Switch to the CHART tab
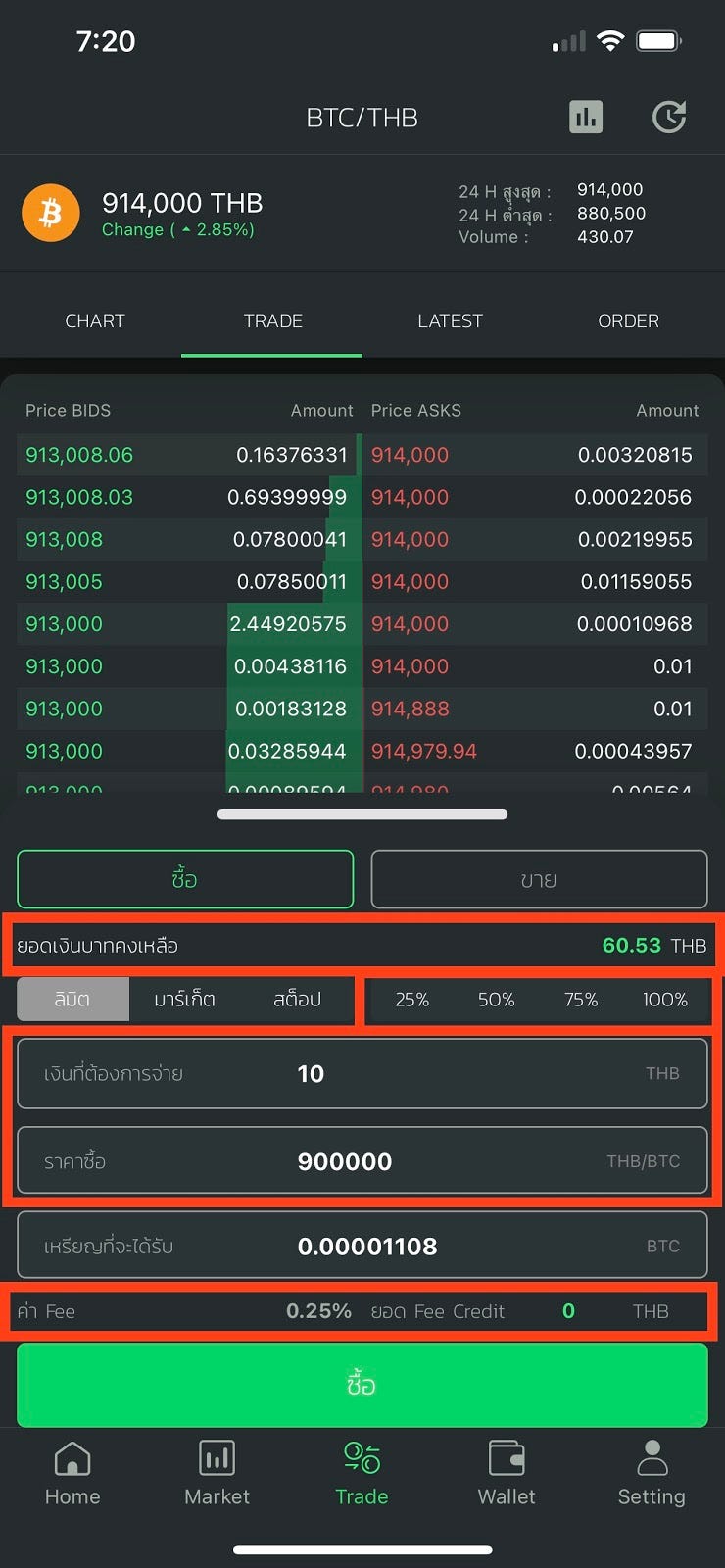 coord(95,320)
